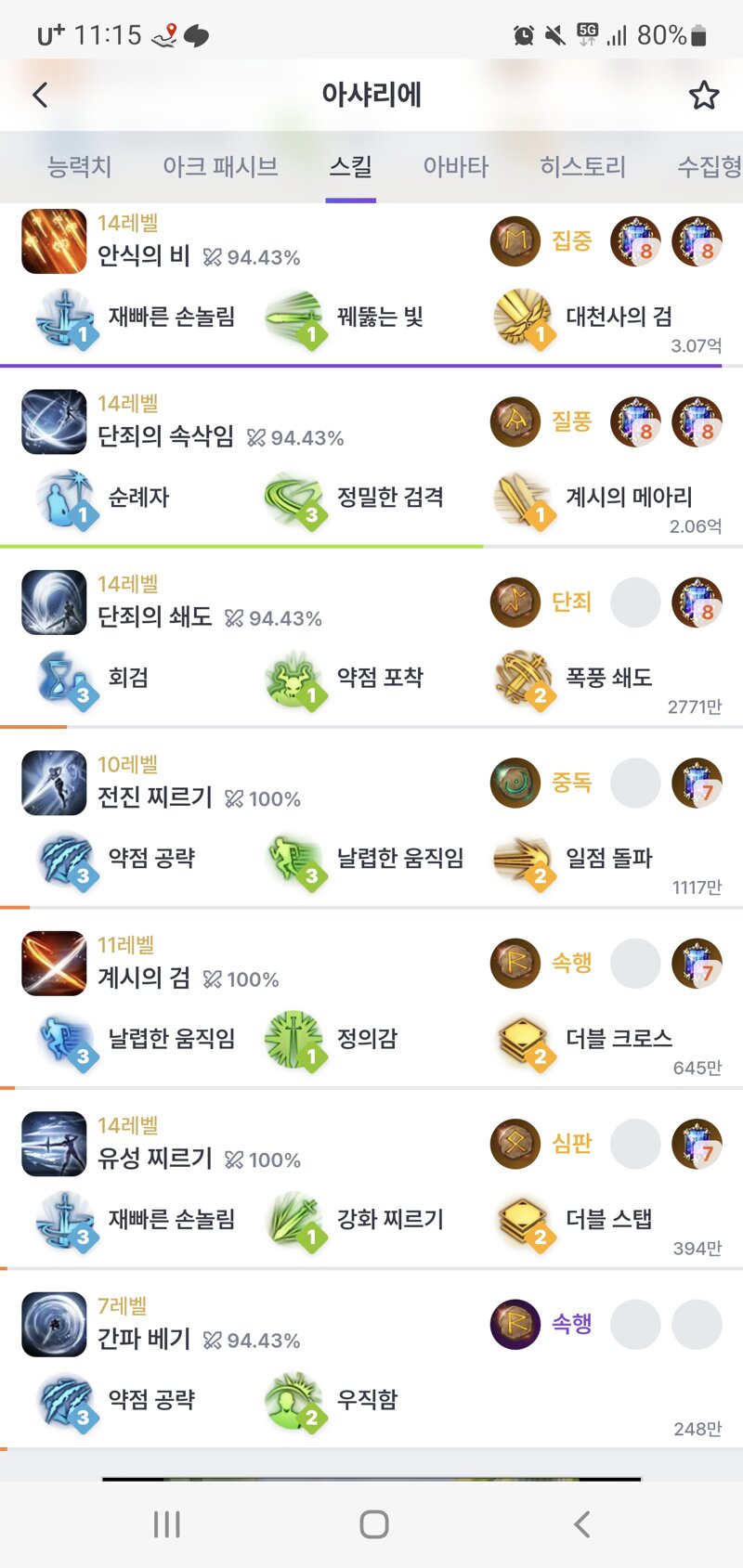
Task: Tap the 집중 rune icon
Action: [515, 241]
